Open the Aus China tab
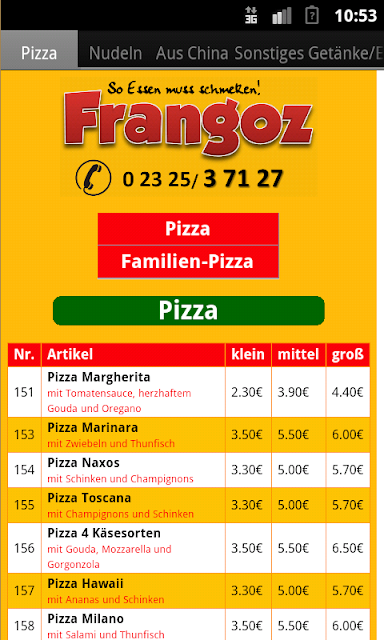Image resolution: width=384 pixels, height=640 pixels. (192, 53)
